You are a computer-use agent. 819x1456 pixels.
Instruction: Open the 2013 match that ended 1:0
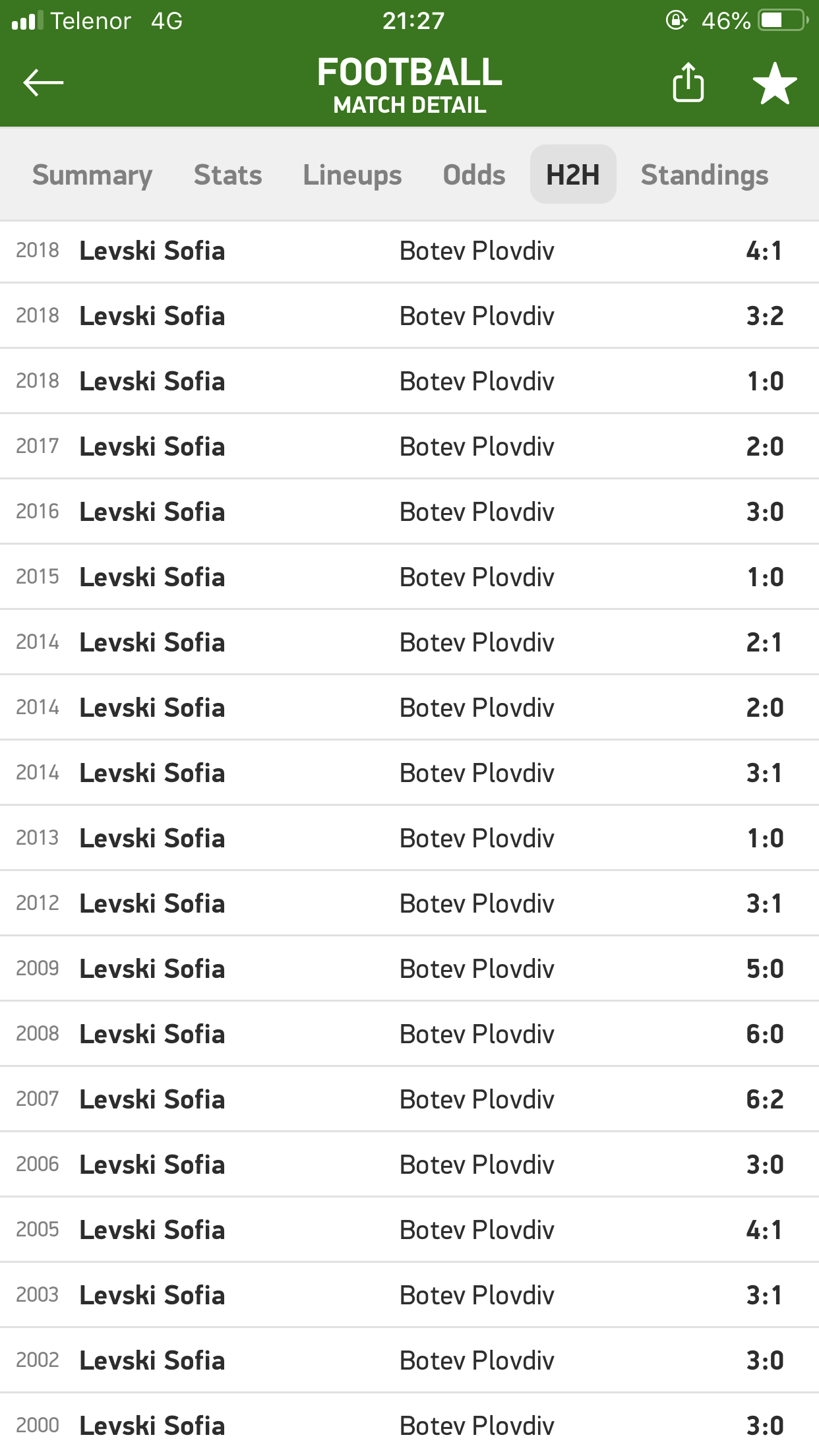tap(409, 838)
